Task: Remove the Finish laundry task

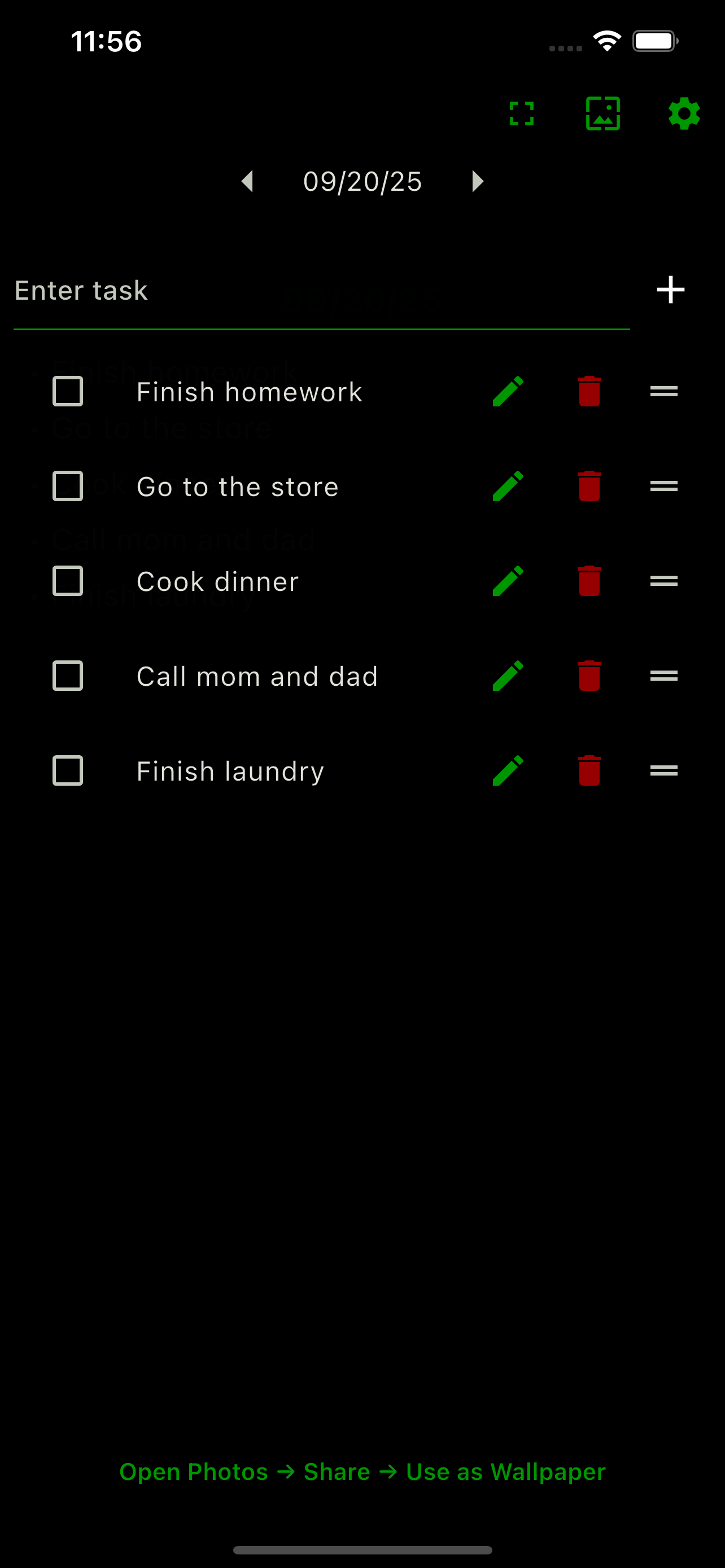Action: [589, 771]
